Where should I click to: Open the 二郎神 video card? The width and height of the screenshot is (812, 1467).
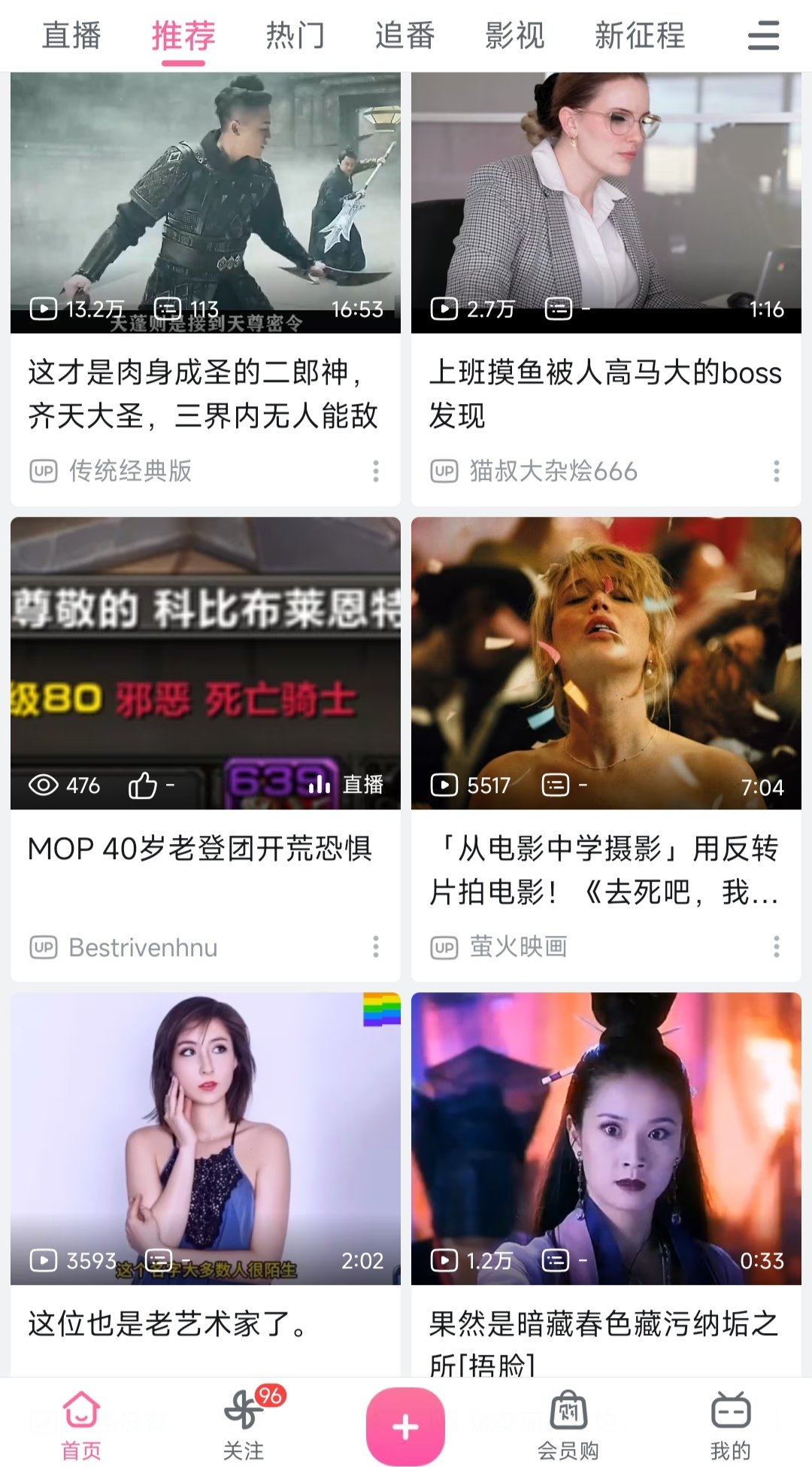click(205, 203)
